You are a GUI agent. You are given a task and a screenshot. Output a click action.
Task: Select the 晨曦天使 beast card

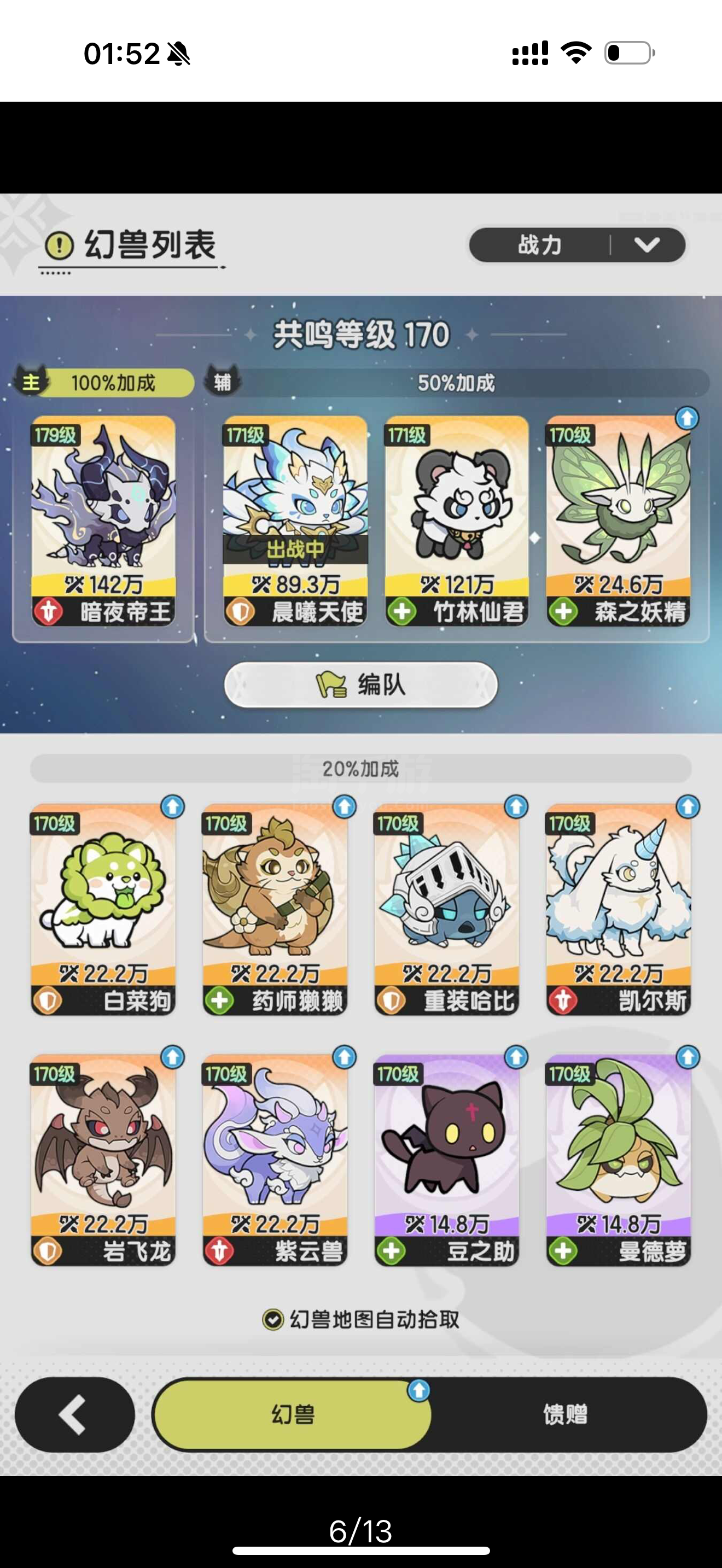[x=295, y=521]
